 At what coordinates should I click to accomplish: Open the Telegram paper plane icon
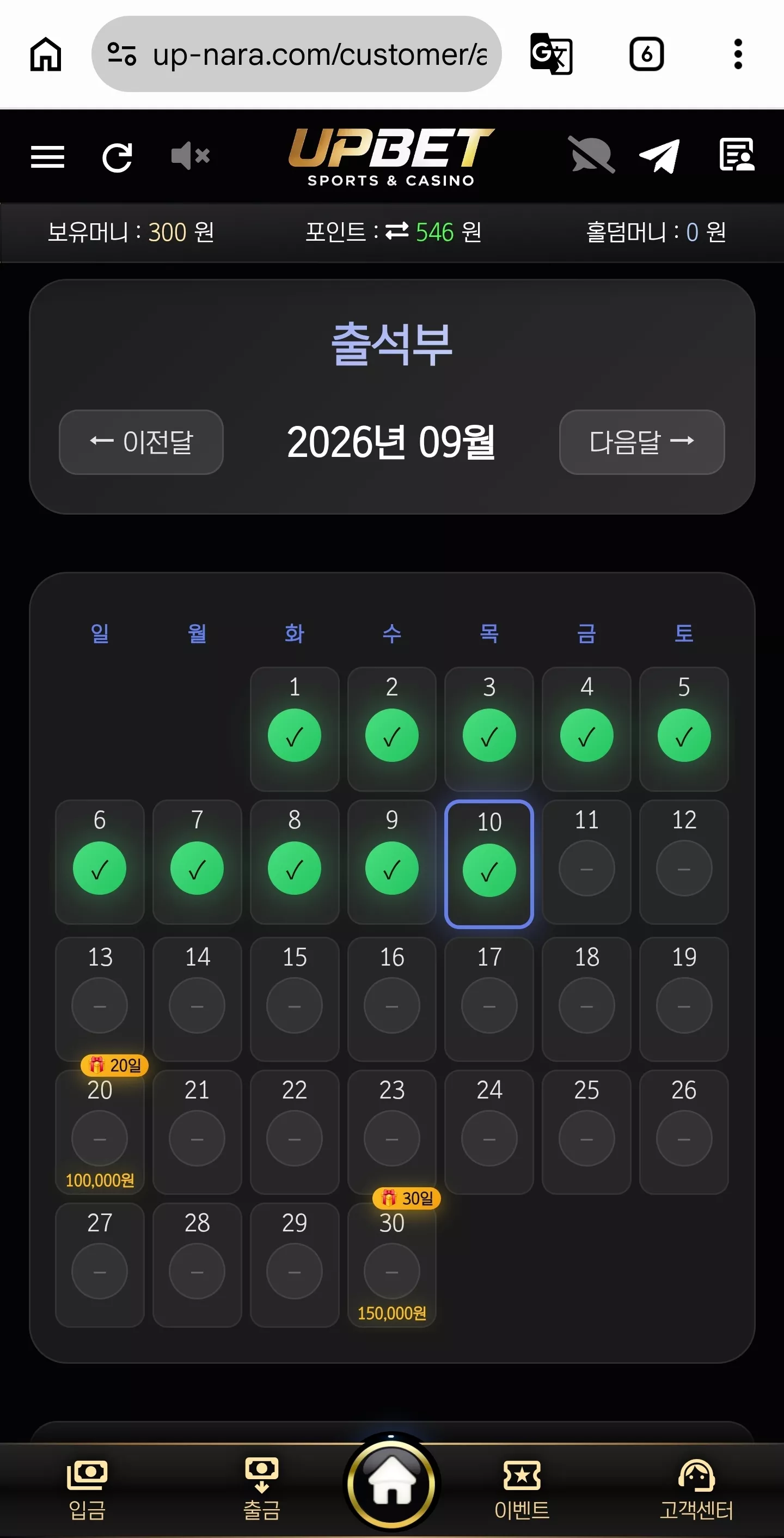pos(660,156)
